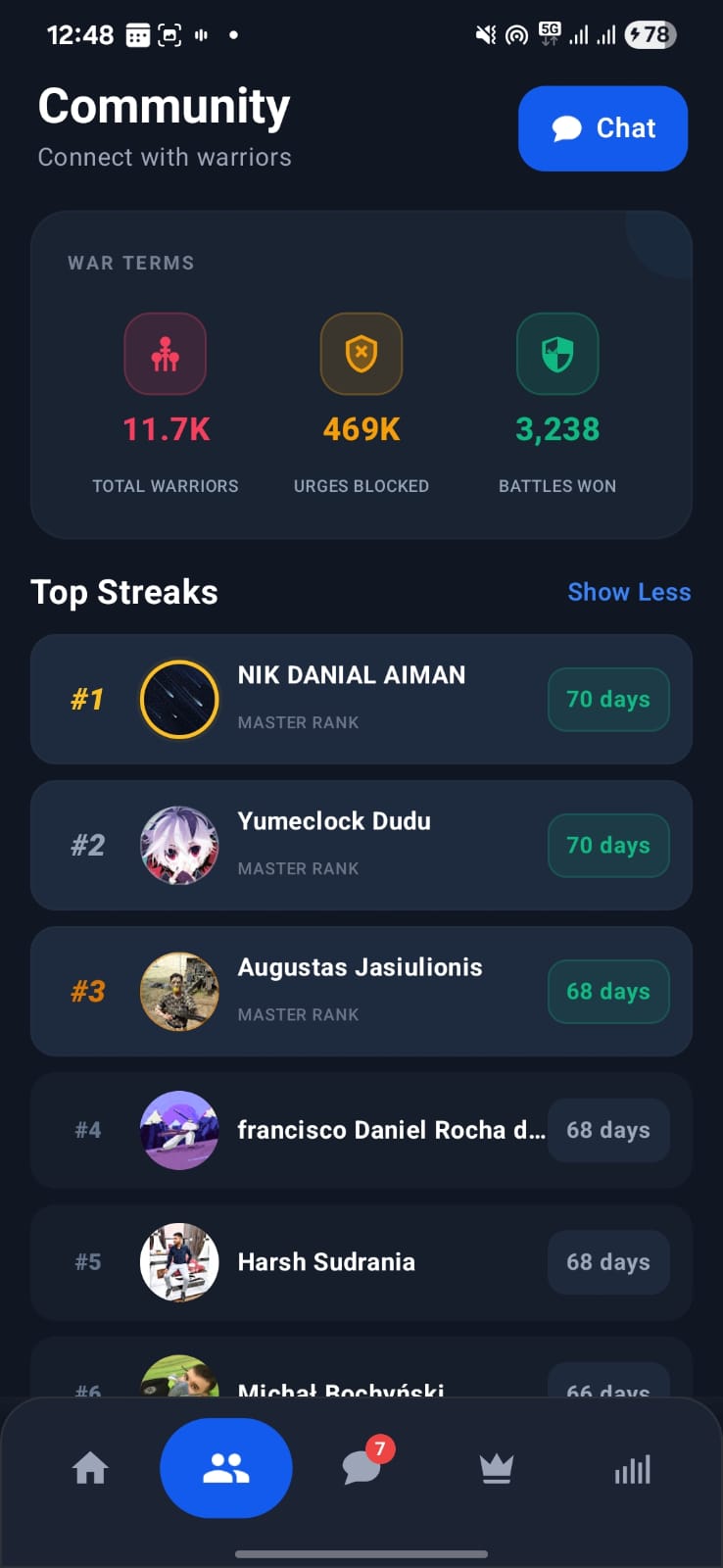This screenshot has height=1568, width=723.
Task: Click the blue Chat button
Action: click(602, 128)
